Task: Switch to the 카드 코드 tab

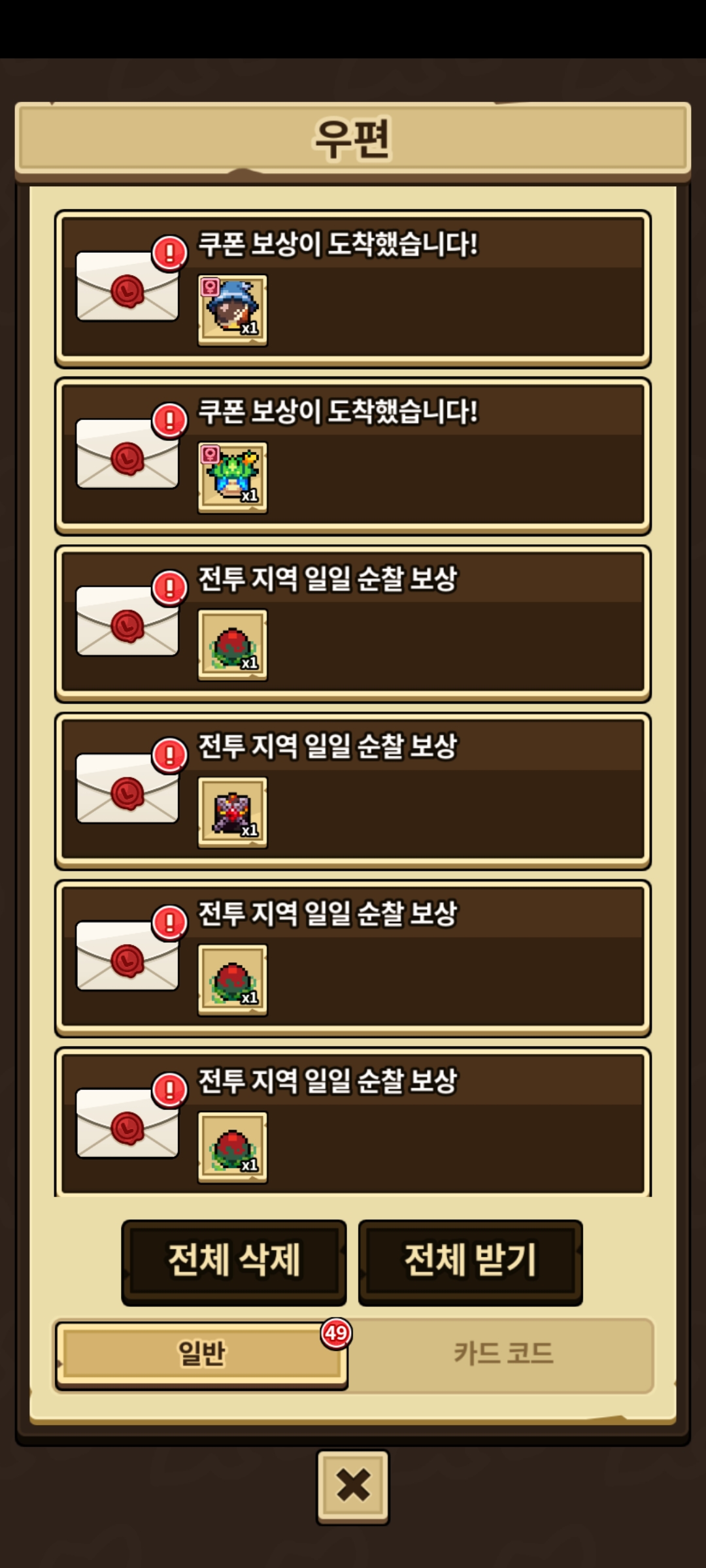Action: [x=502, y=1354]
